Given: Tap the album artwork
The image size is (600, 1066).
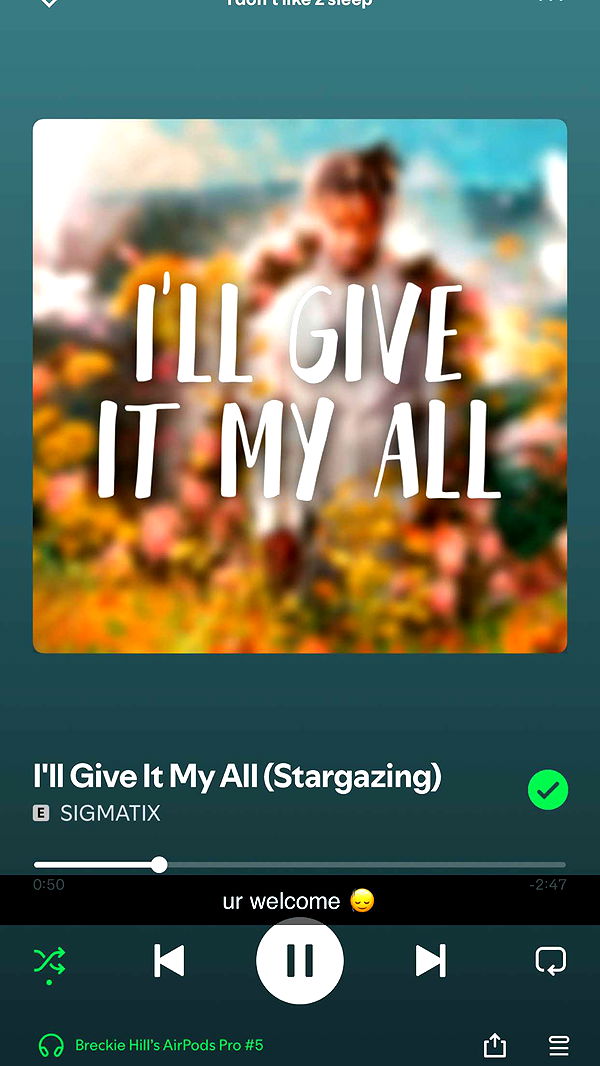Looking at the screenshot, I should tap(300, 386).
